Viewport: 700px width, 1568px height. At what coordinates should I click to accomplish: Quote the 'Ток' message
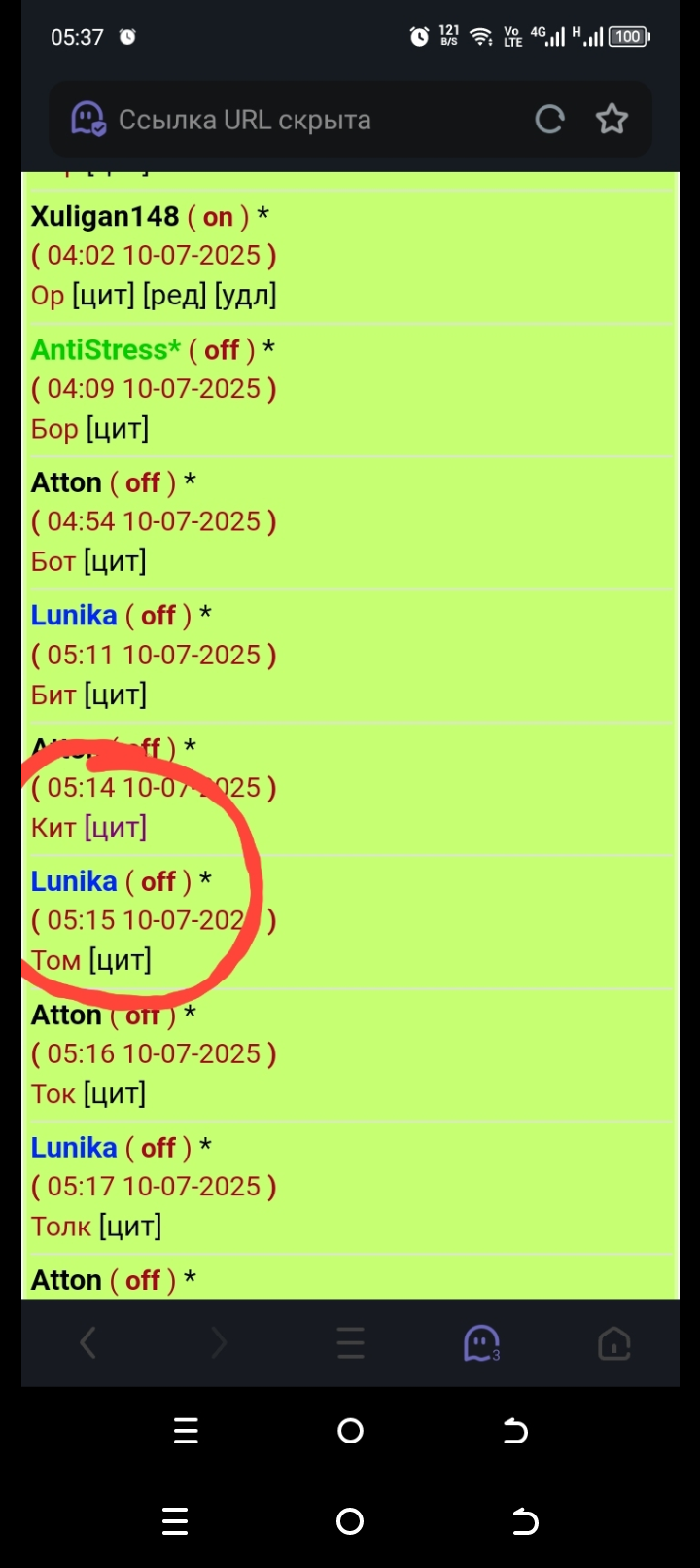pyautogui.click(x=115, y=1094)
